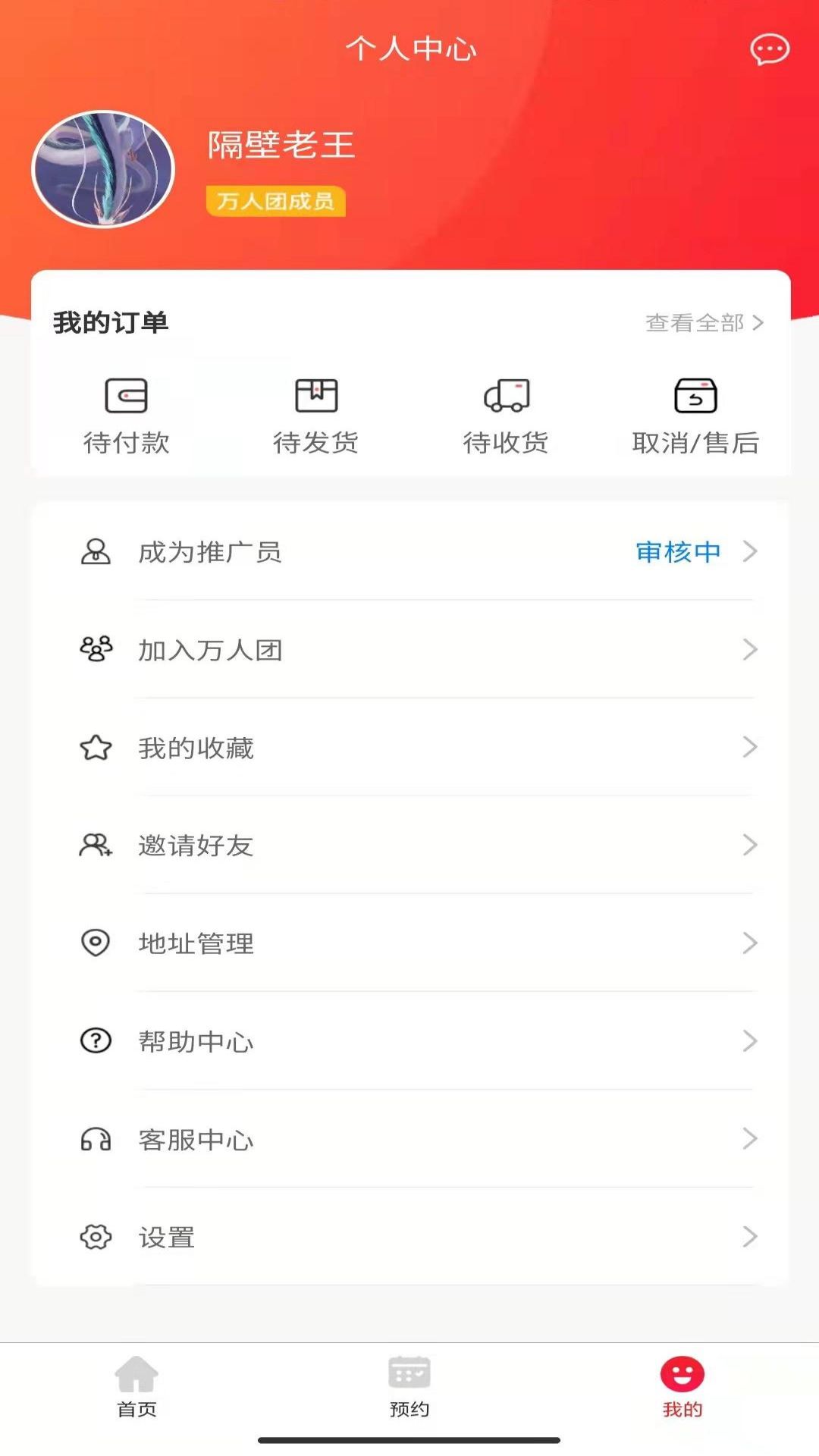Screen dimensions: 819x1456
Task: Expand the 我的订单 查看全部 chevron
Action: [758, 322]
